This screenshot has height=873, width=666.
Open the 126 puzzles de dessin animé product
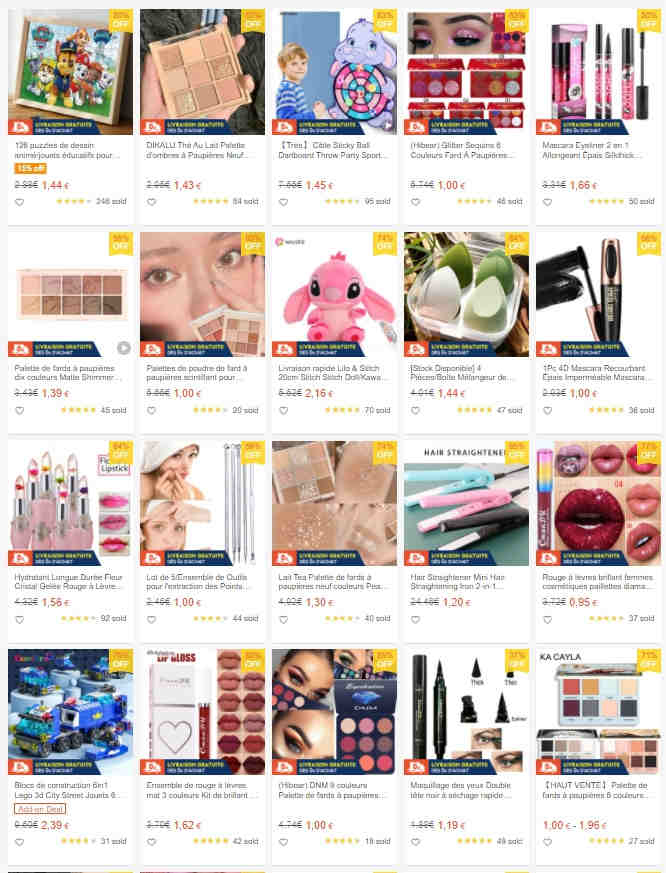[69, 70]
